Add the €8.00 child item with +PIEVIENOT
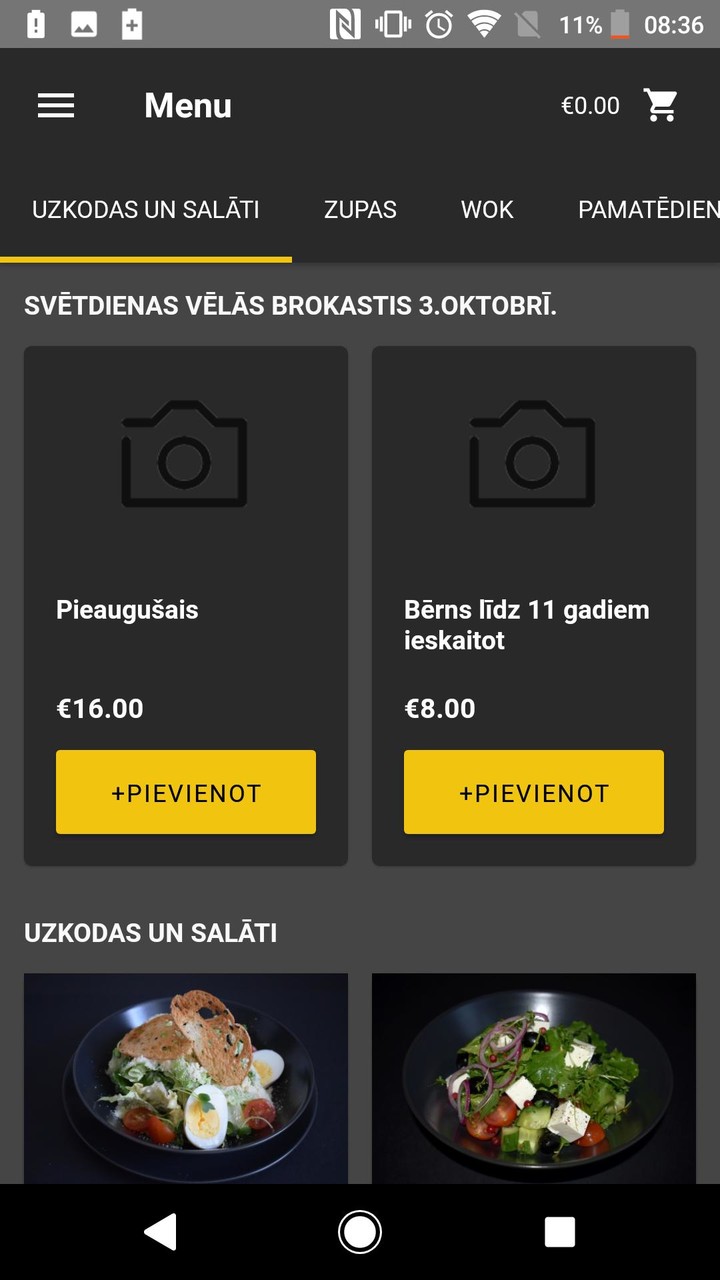The height and width of the screenshot is (1280, 720). pos(533,791)
